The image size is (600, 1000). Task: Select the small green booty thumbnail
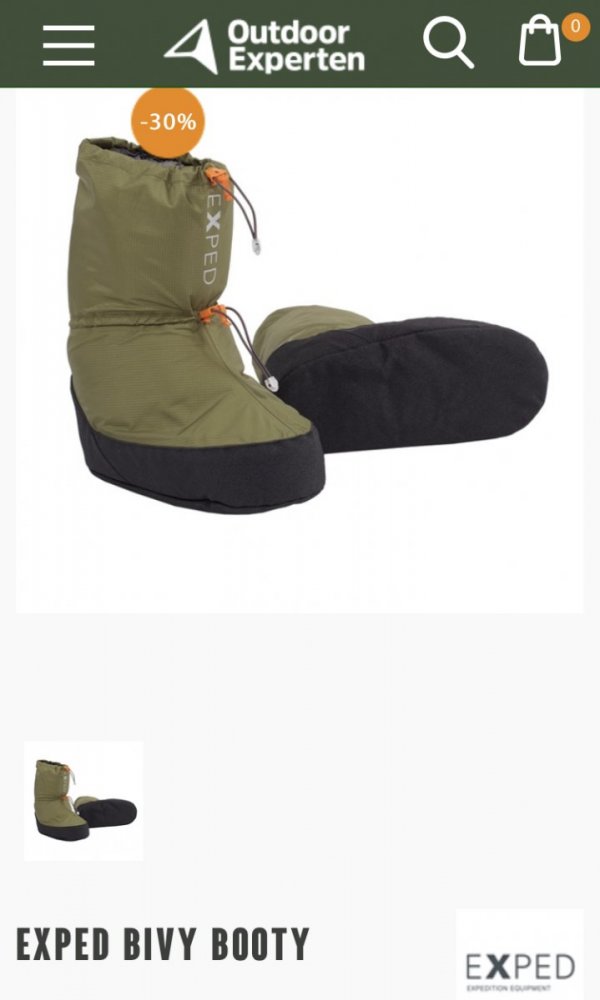coord(84,800)
